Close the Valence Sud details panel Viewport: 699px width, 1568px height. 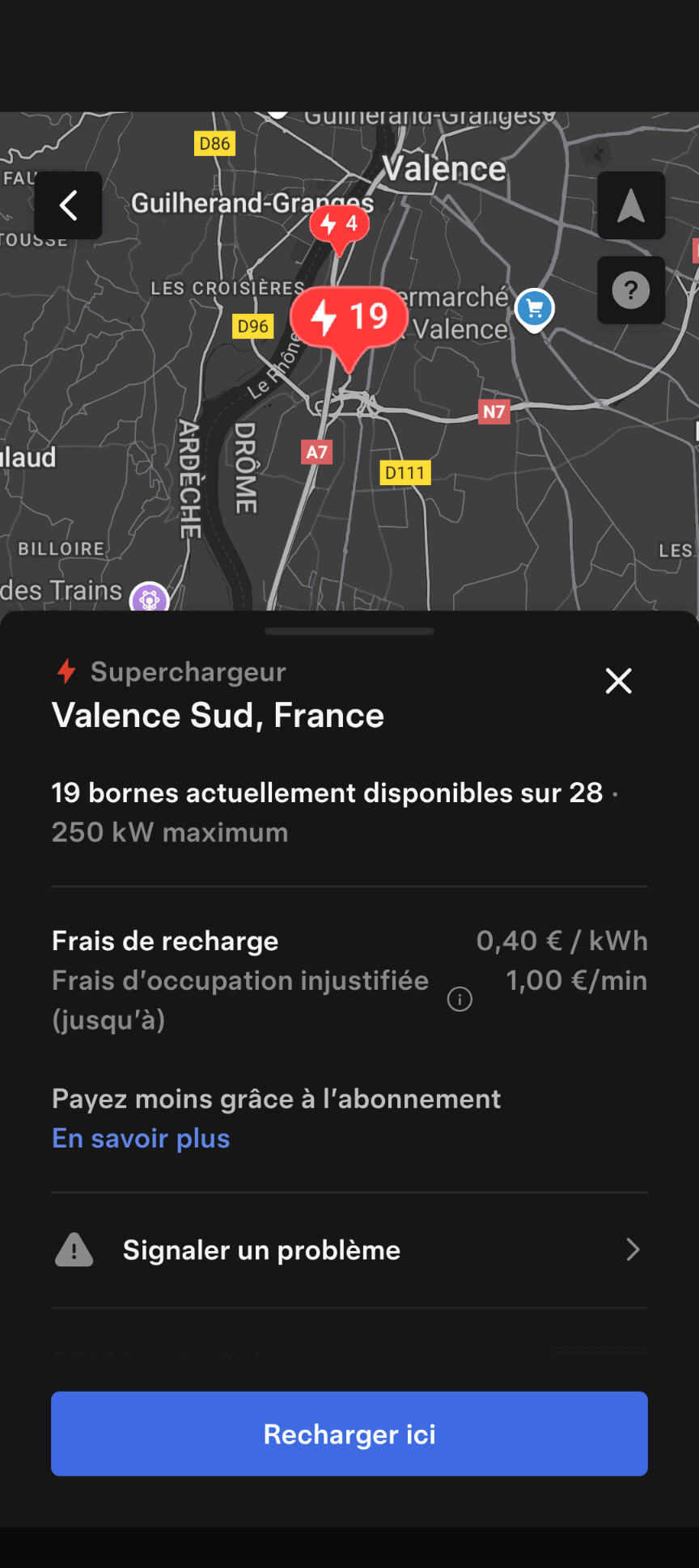coord(619,681)
